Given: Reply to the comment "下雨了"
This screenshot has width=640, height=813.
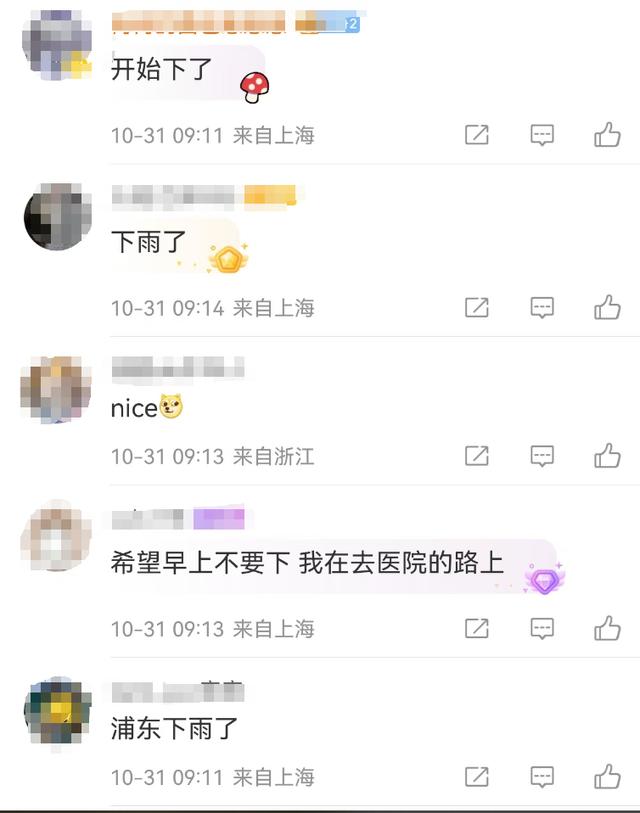Looking at the screenshot, I should (x=542, y=307).
